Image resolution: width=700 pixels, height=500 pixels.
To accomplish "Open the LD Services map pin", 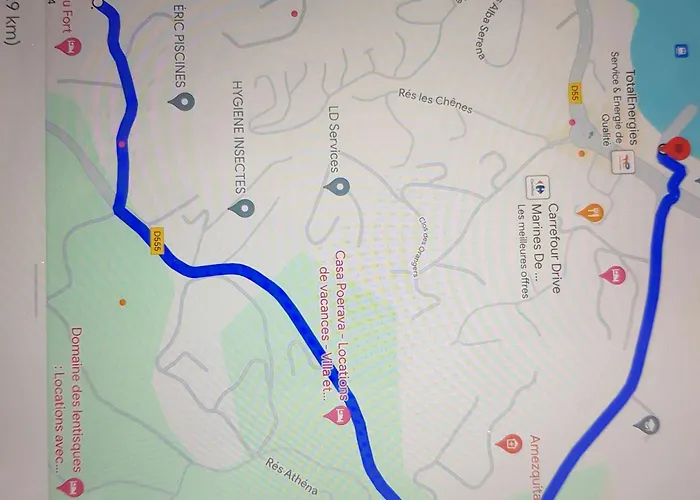I will (341, 187).
